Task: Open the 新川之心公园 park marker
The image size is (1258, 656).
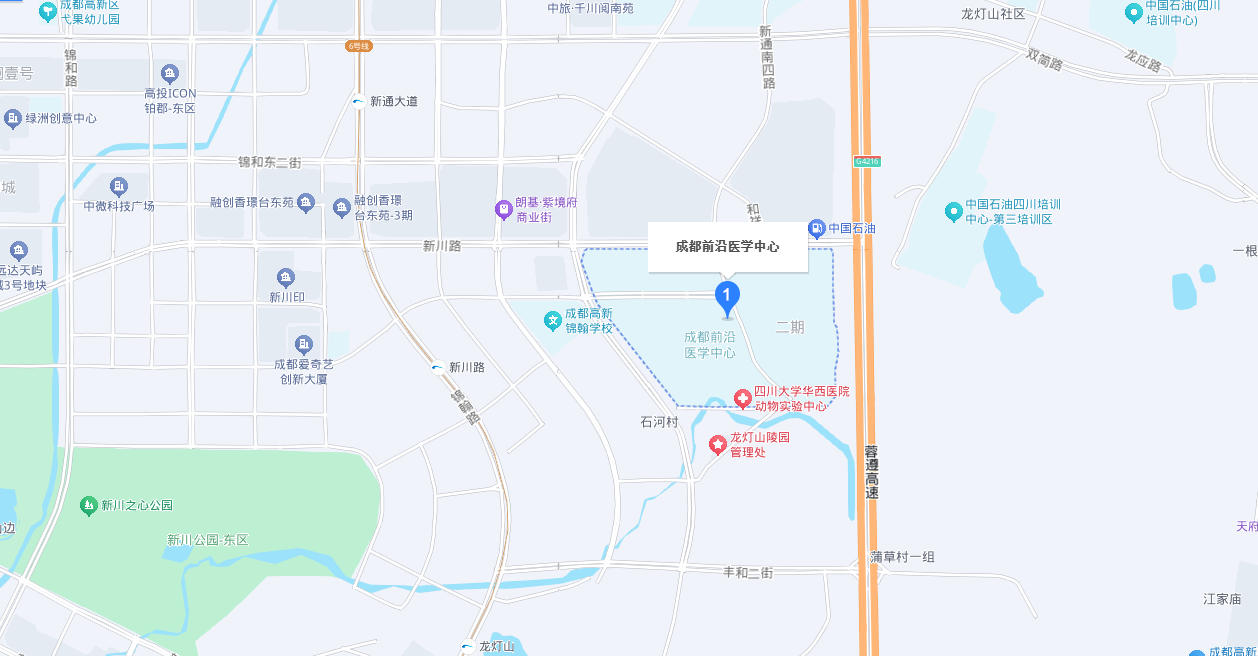Action: point(89,505)
